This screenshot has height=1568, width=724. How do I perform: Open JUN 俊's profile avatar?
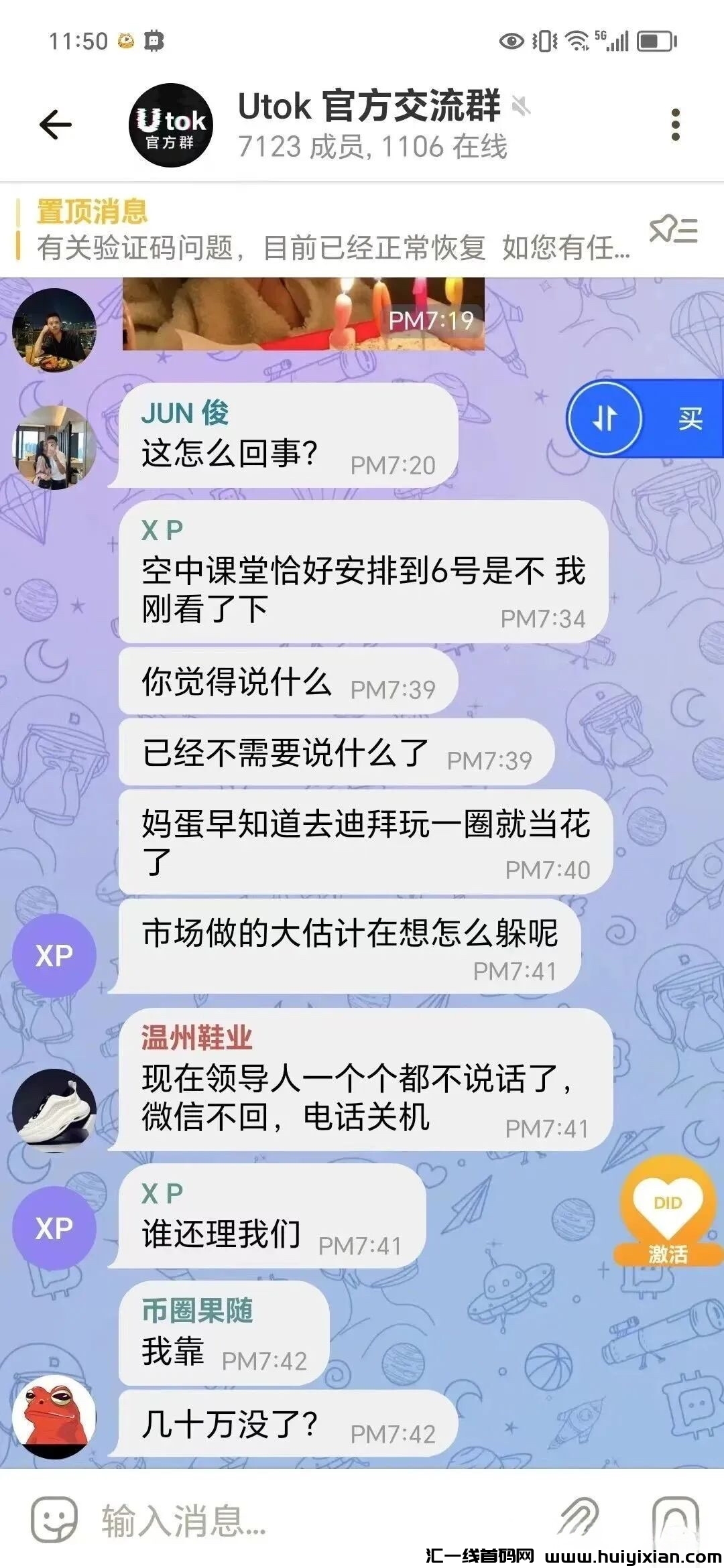point(54,447)
